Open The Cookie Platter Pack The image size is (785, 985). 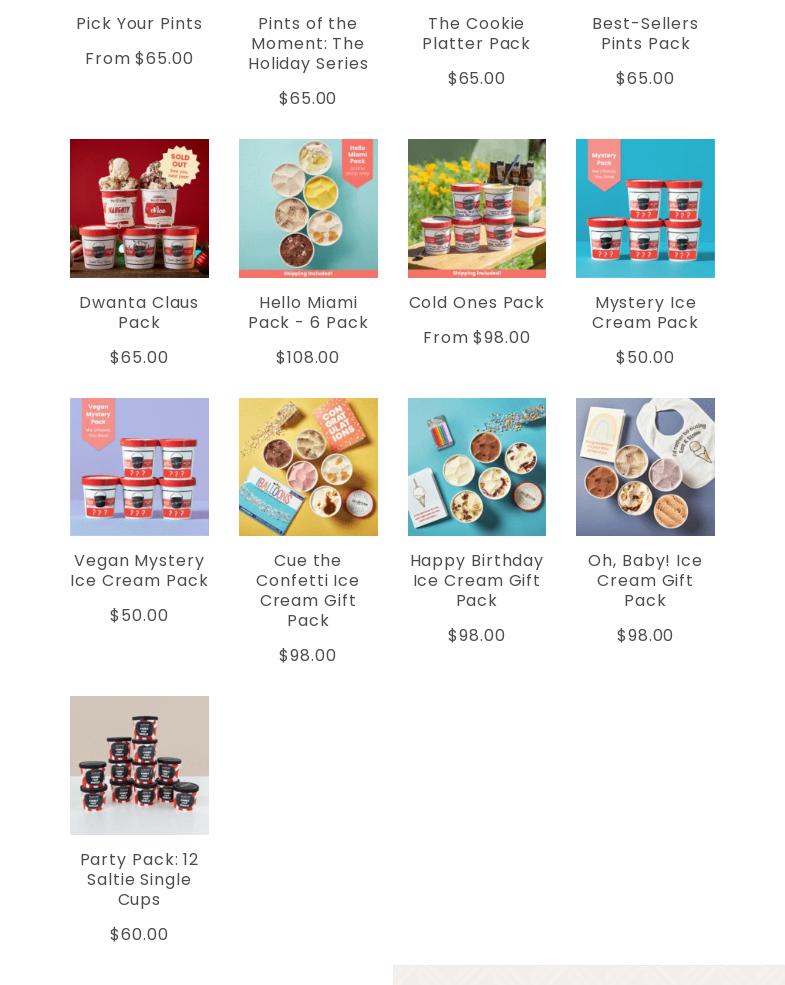476,33
